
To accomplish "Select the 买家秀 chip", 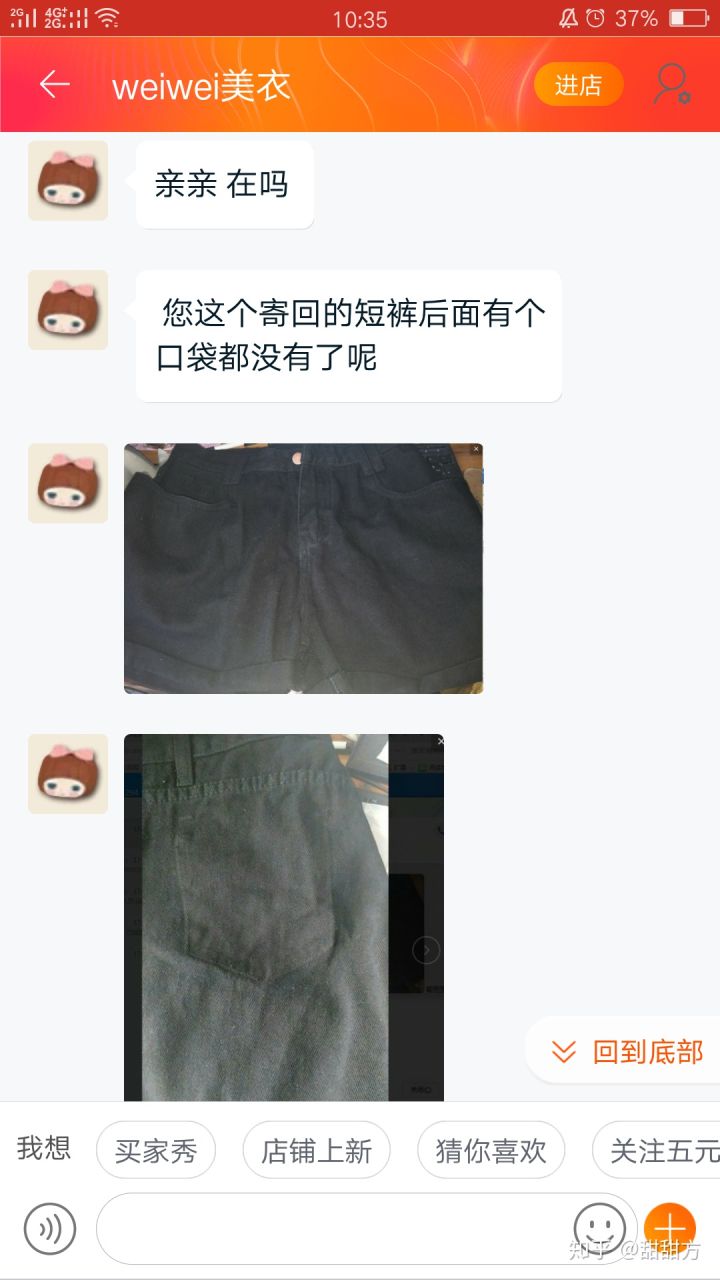I will point(156,1151).
